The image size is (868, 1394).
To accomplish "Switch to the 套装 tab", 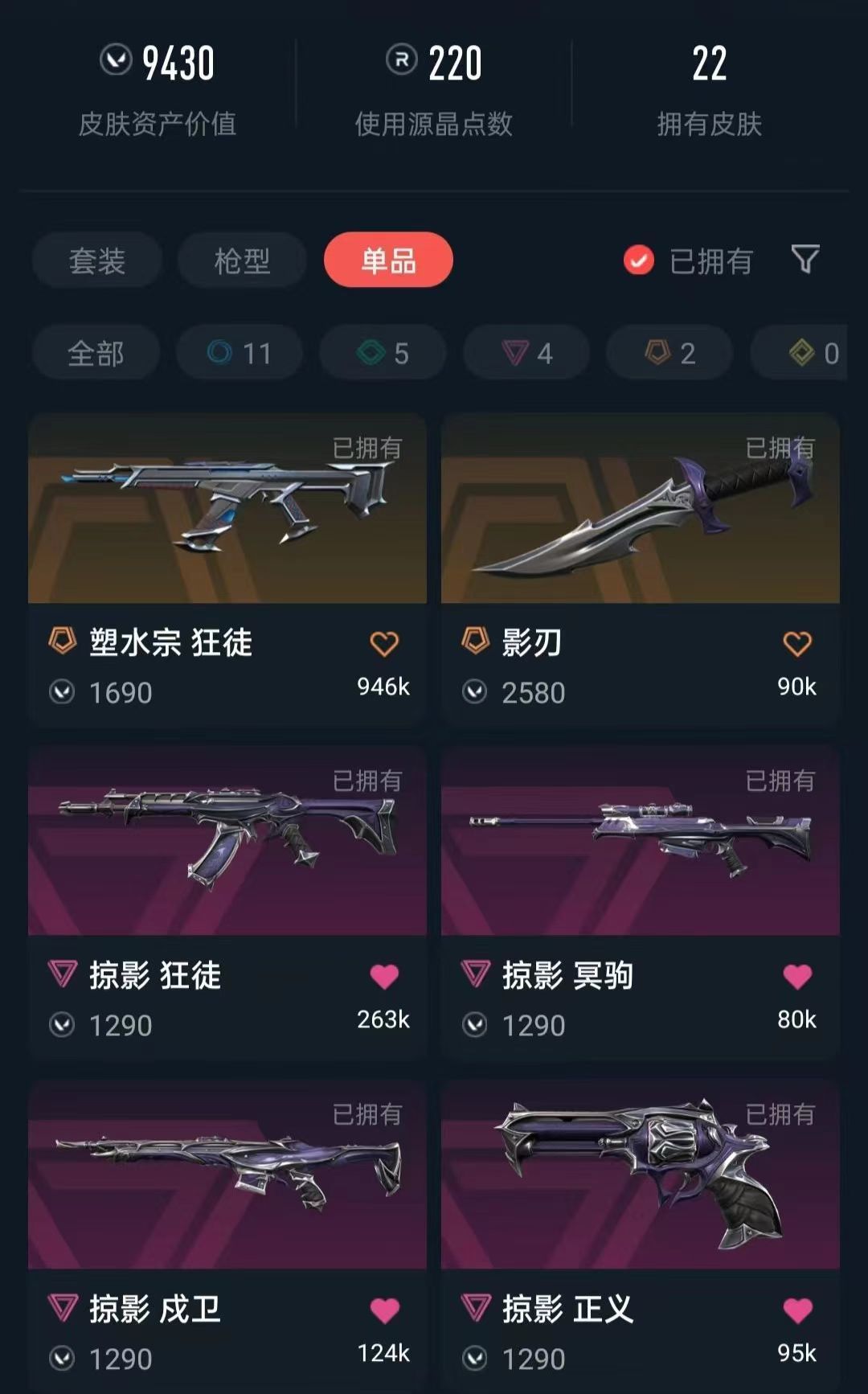I will tap(97, 260).
